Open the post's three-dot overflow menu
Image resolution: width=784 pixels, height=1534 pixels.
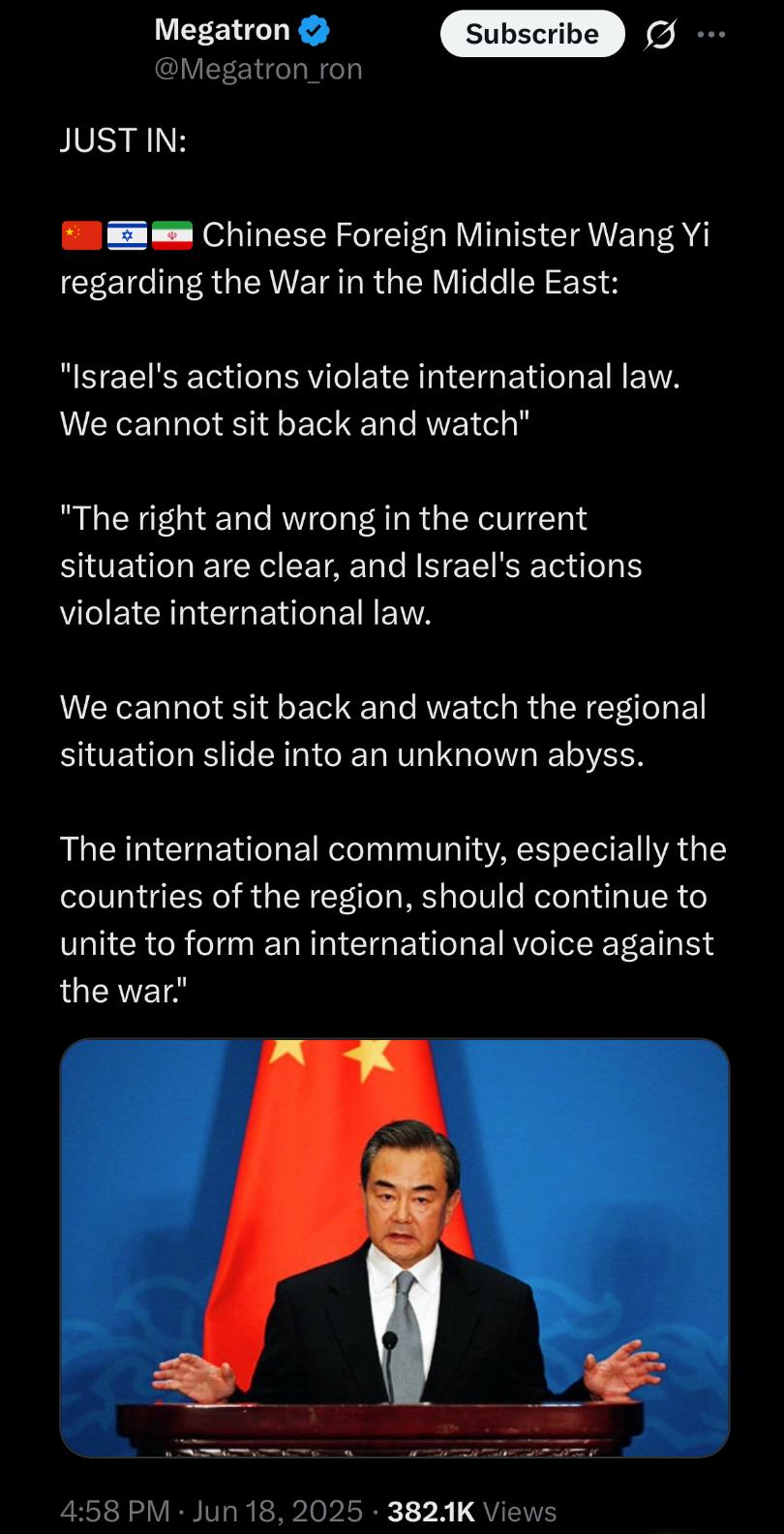point(711,35)
